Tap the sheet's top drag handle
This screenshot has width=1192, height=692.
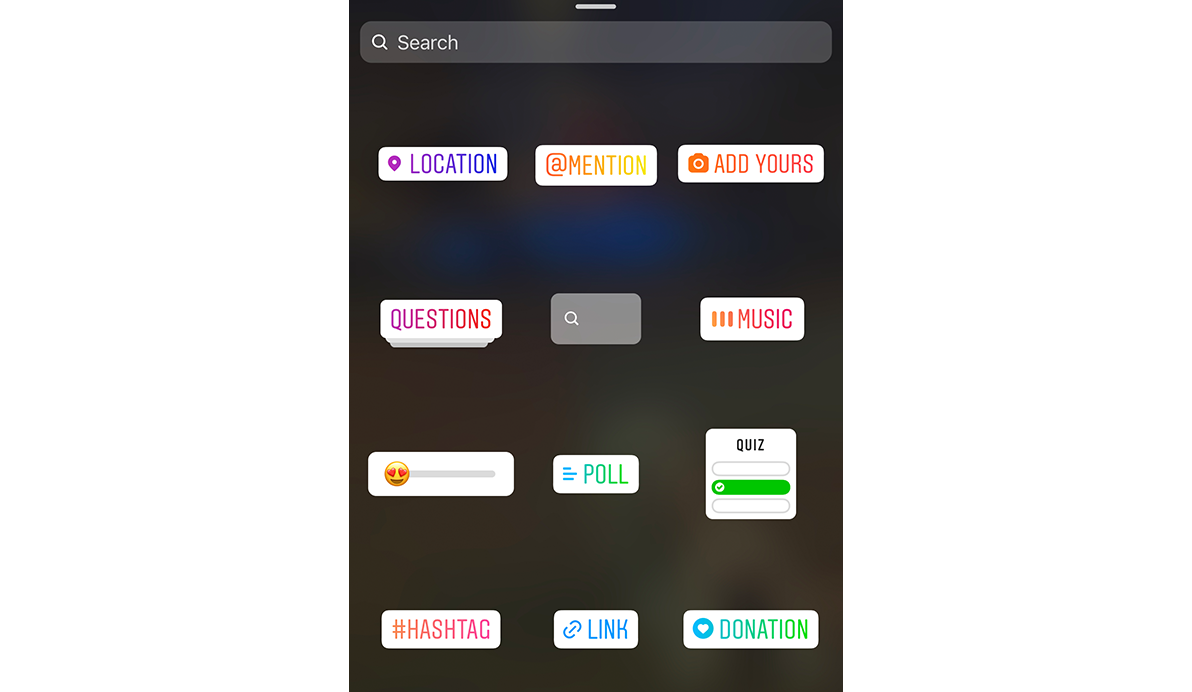click(x=596, y=6)
